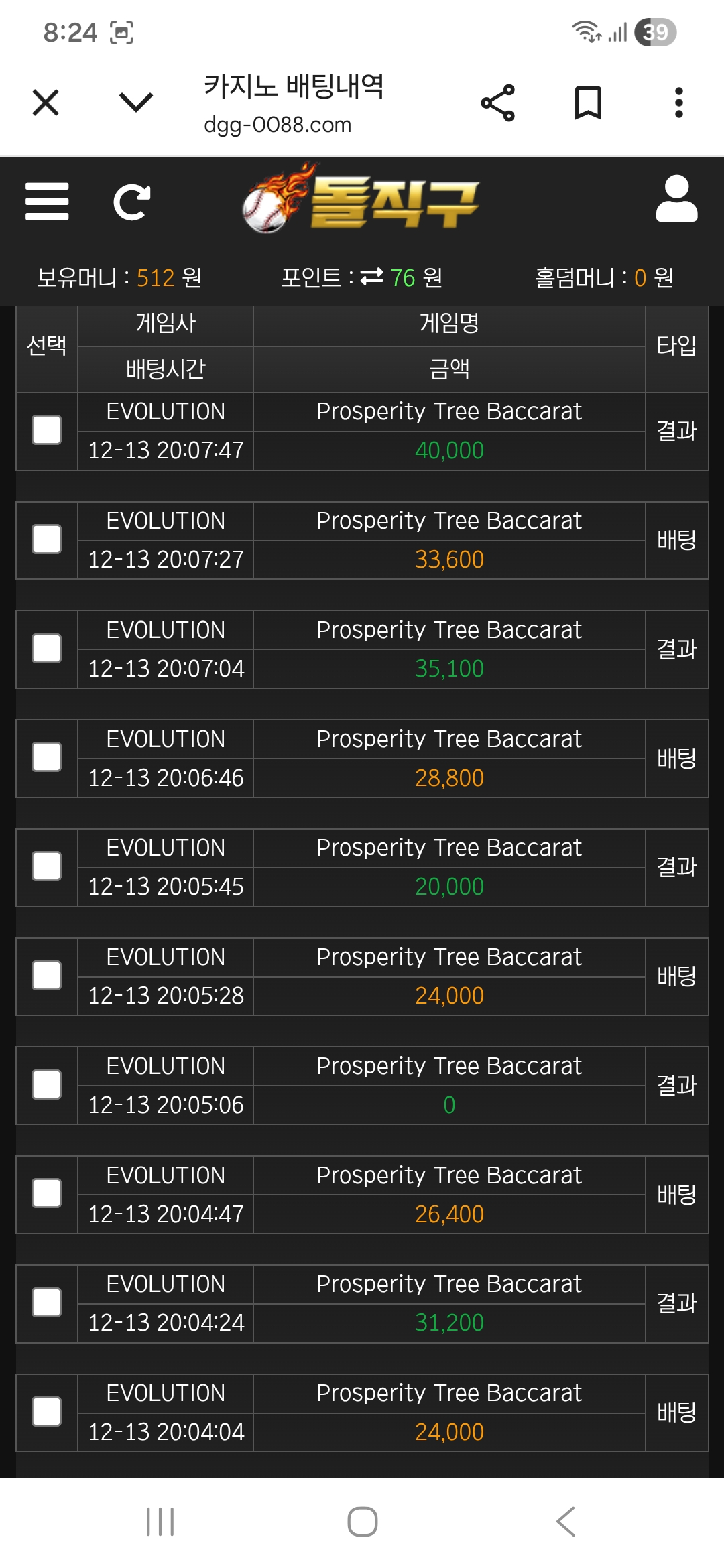
Task: Select the bet placed at 20:06:46
Action: point(47,758)
